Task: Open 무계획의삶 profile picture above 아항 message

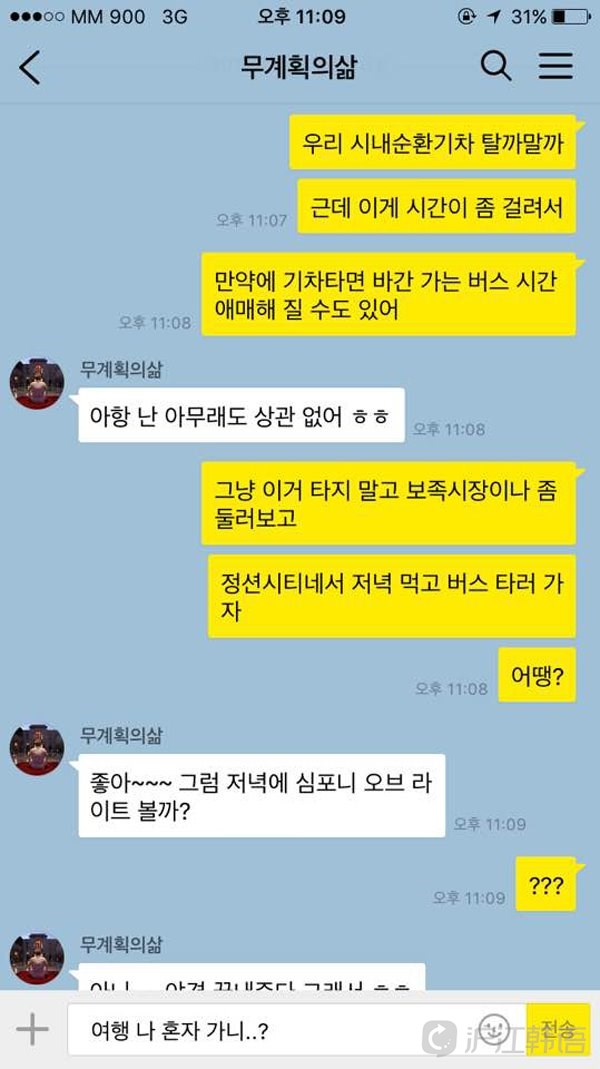Action: click(37, 382)
